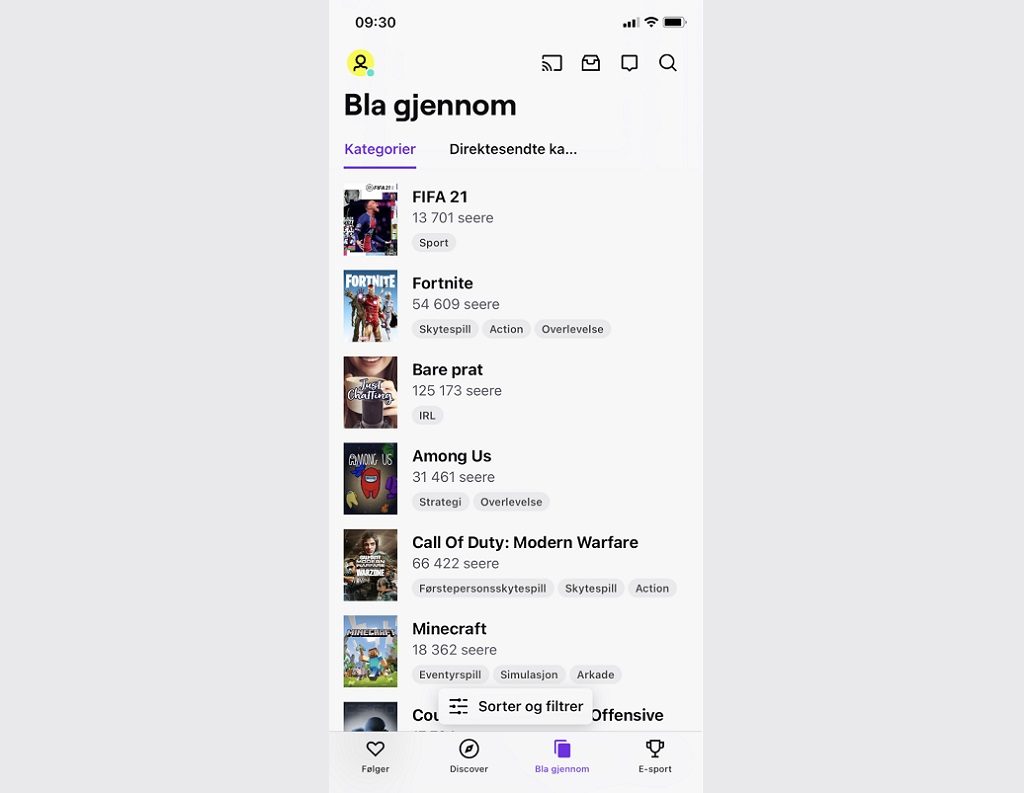Open the profile avatar
This screenshot has height=793, width=1024.
coord(360,63)
